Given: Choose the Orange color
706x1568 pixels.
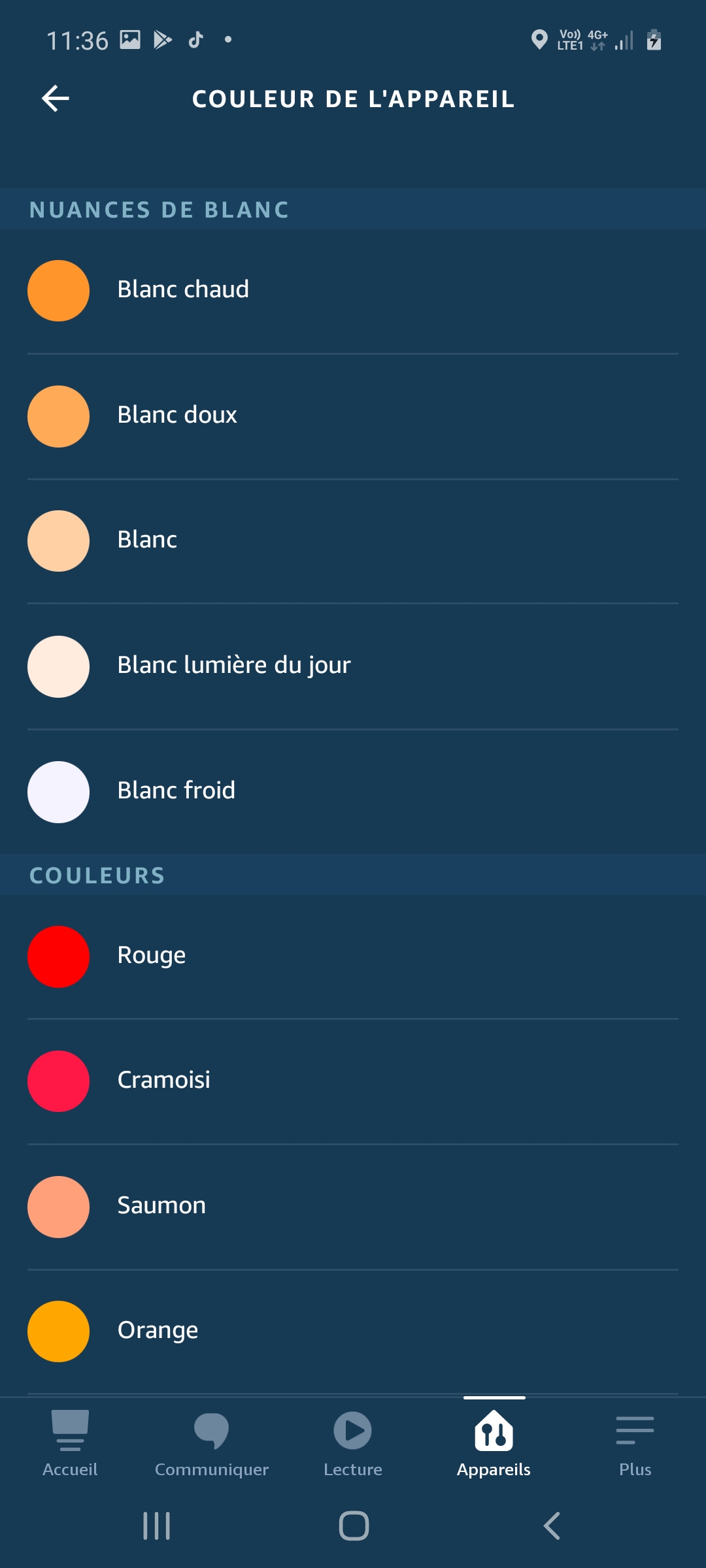Looking at the screenshot, I should click(x=353, y=1331).
